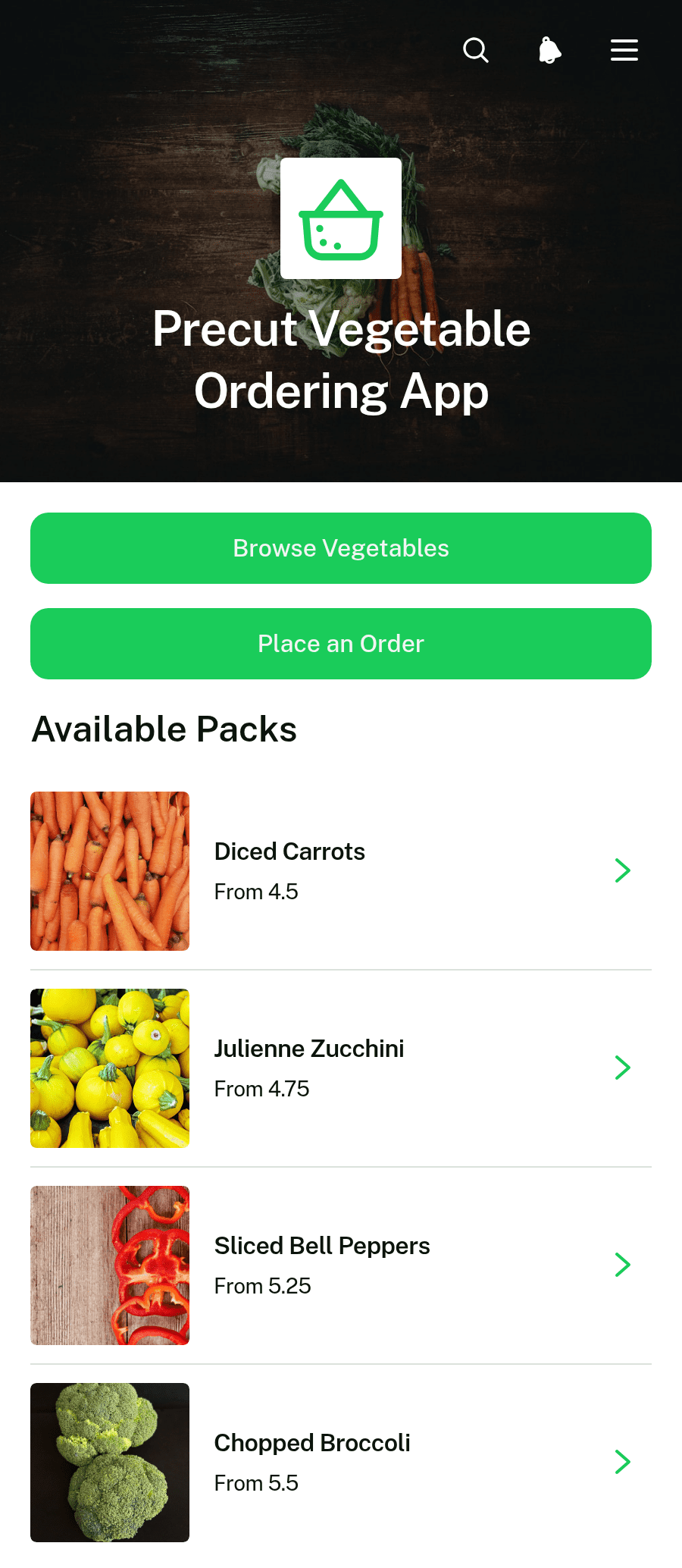682x1568 pixels.
Task: Open the notifications bell
Action: point(550,51)
